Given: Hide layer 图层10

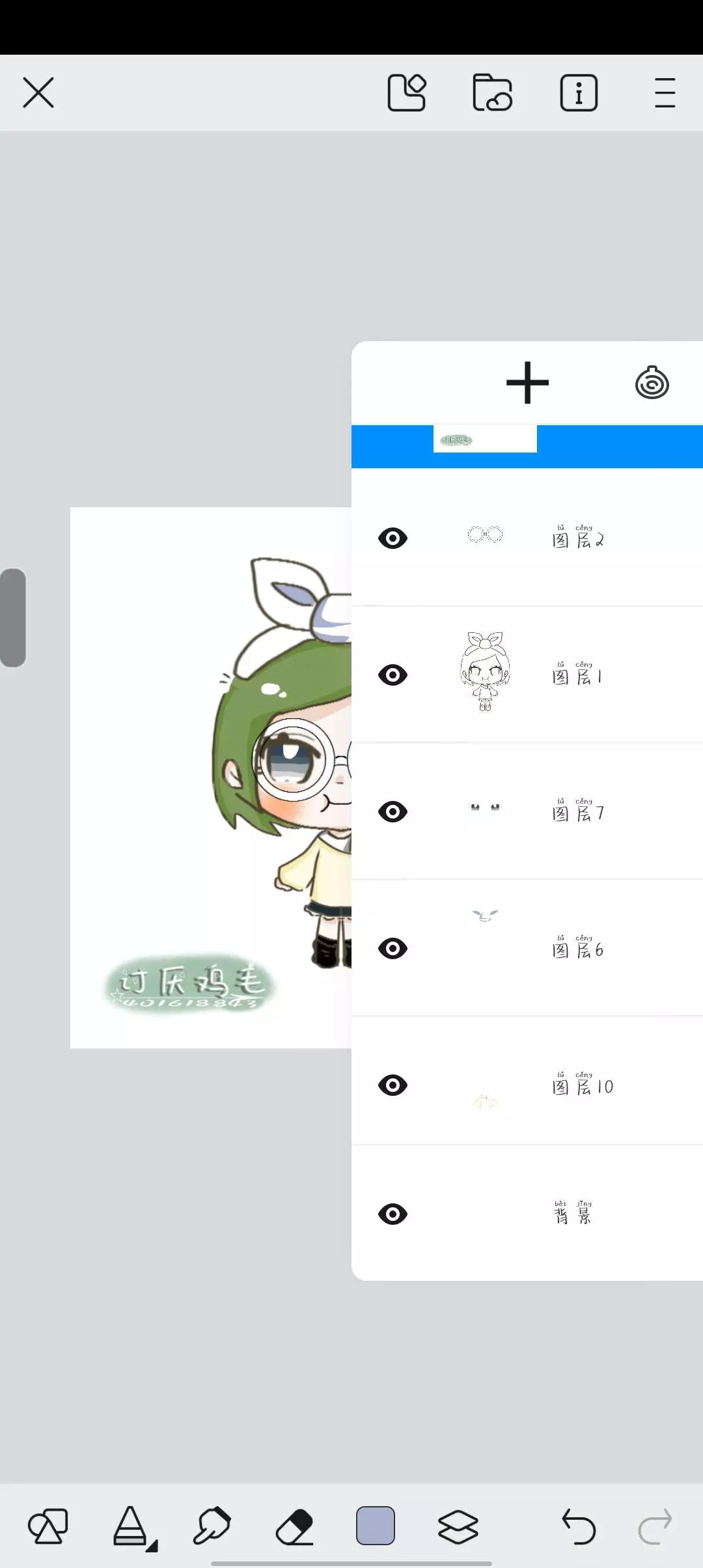Looking at the screenshot, I should pos(393,1085).
